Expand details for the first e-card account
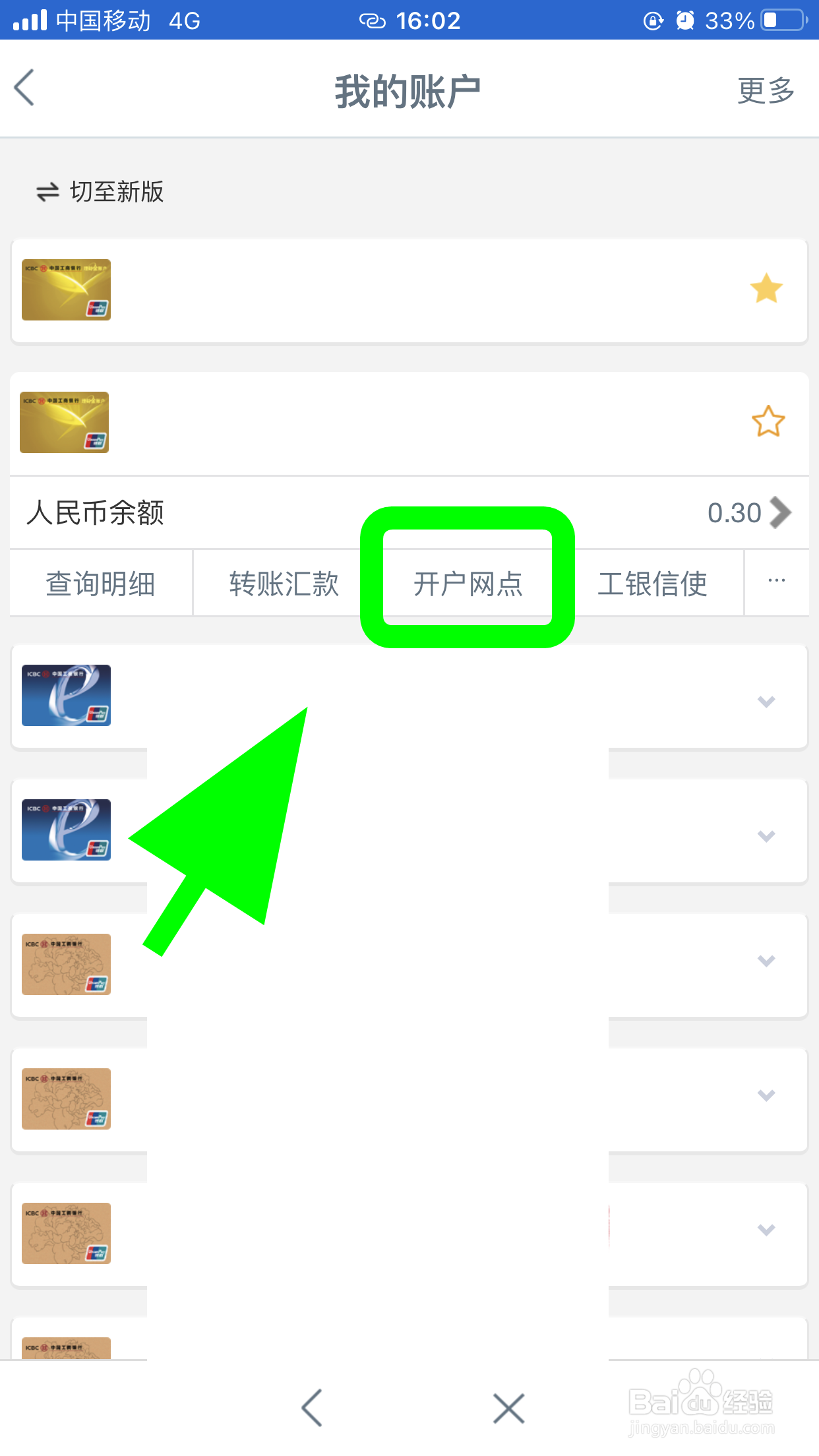Viewport: 819px width, 1456px height. point(765,703)
